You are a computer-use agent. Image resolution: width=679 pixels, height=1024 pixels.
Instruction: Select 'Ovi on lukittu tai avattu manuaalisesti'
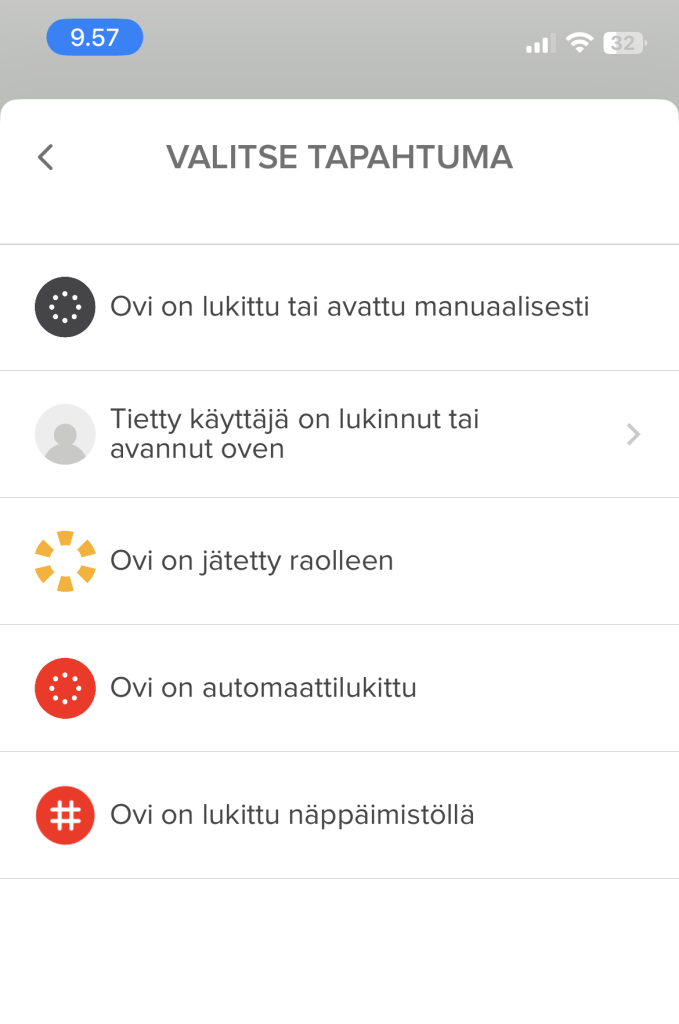click(348, 307)
